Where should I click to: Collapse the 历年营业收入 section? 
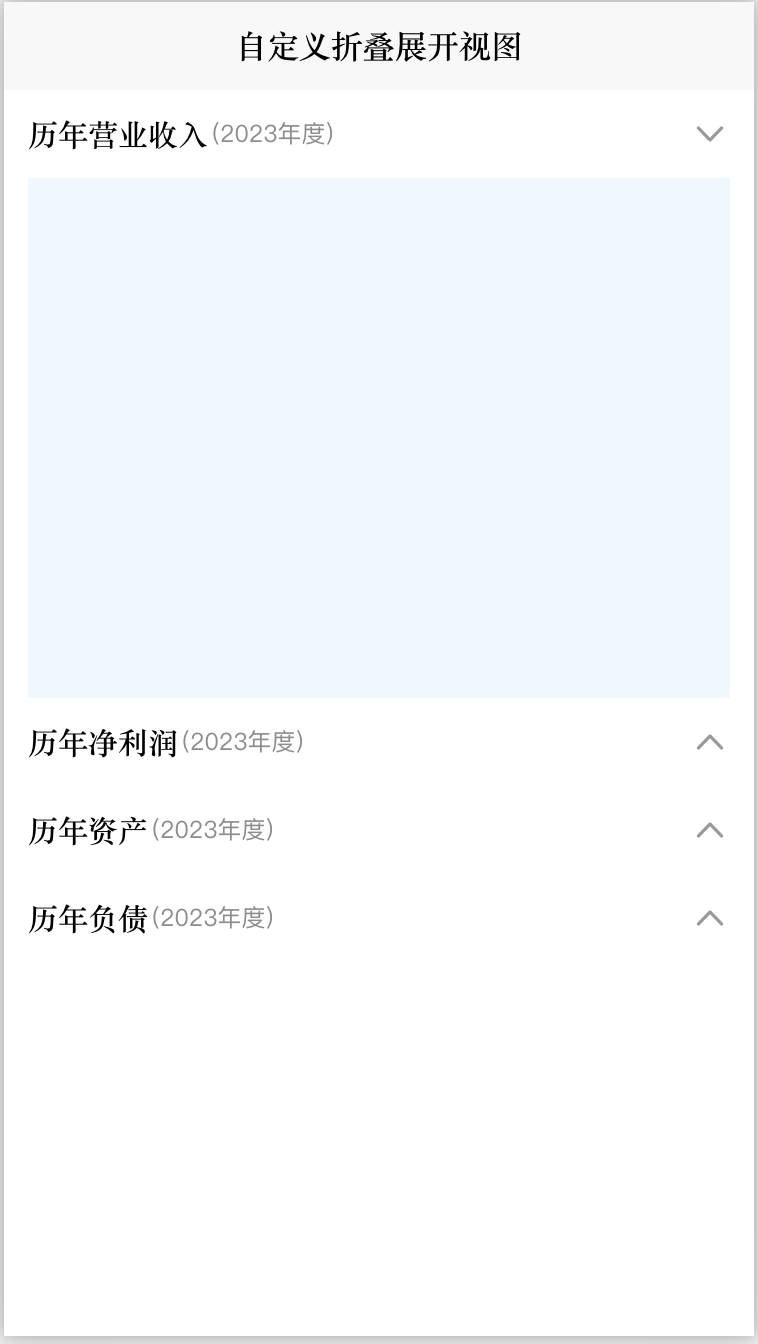click(709, 134)
